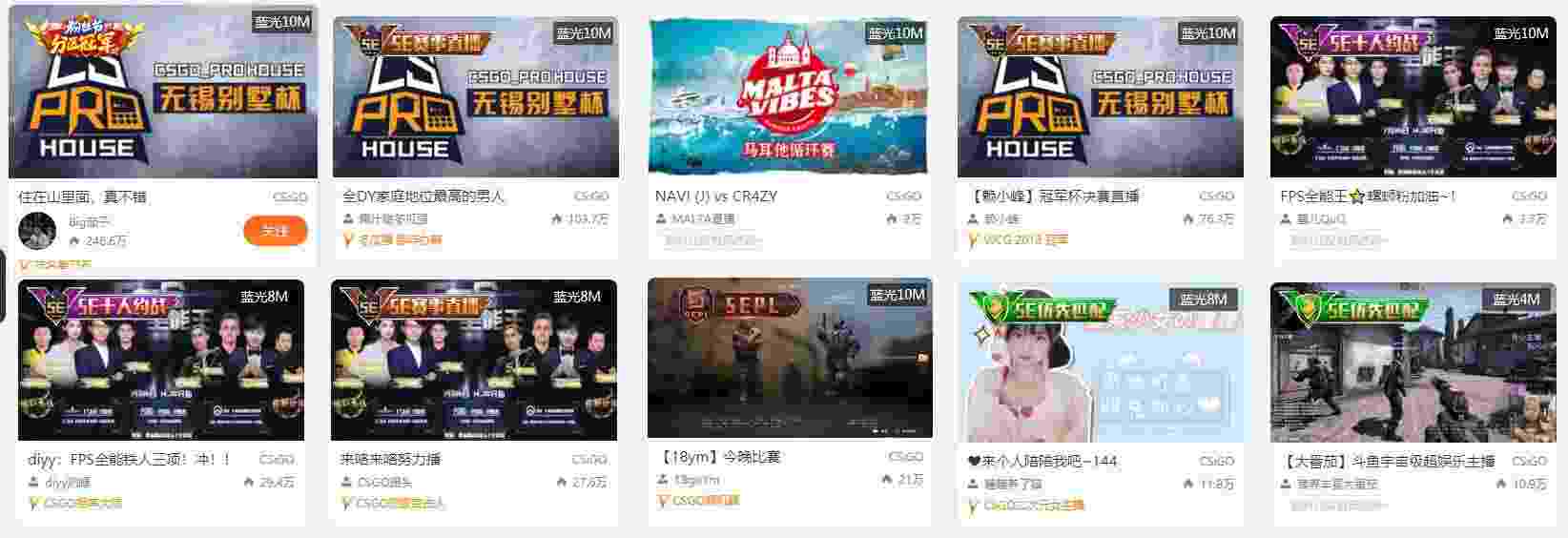The width and height of the screenshot is (1568, 538).
Task: Watch 【18ym】今晚比赛 stream
Action: [789, 358]
